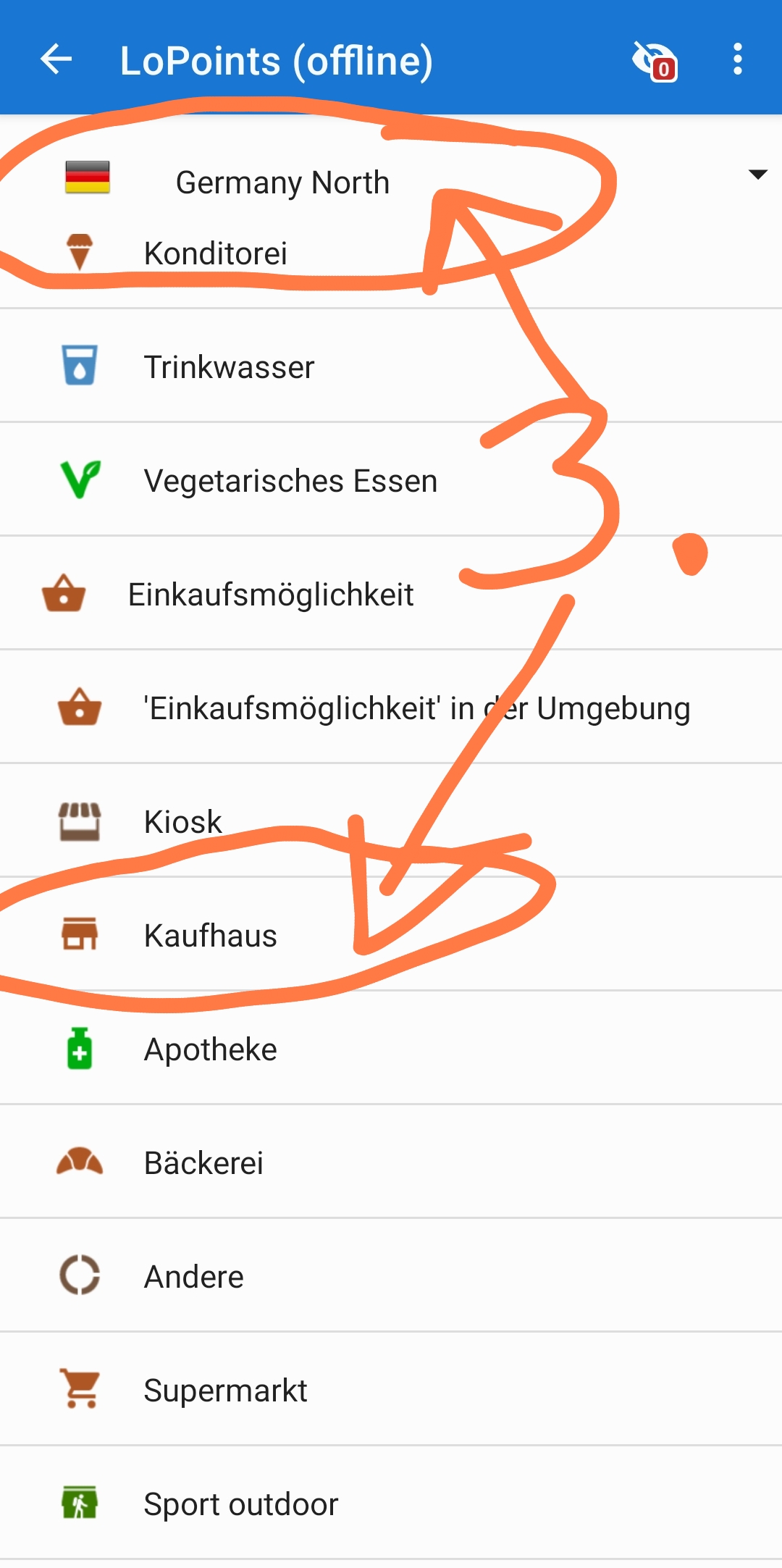Go back using the arrow icon

tap(56, 59)
